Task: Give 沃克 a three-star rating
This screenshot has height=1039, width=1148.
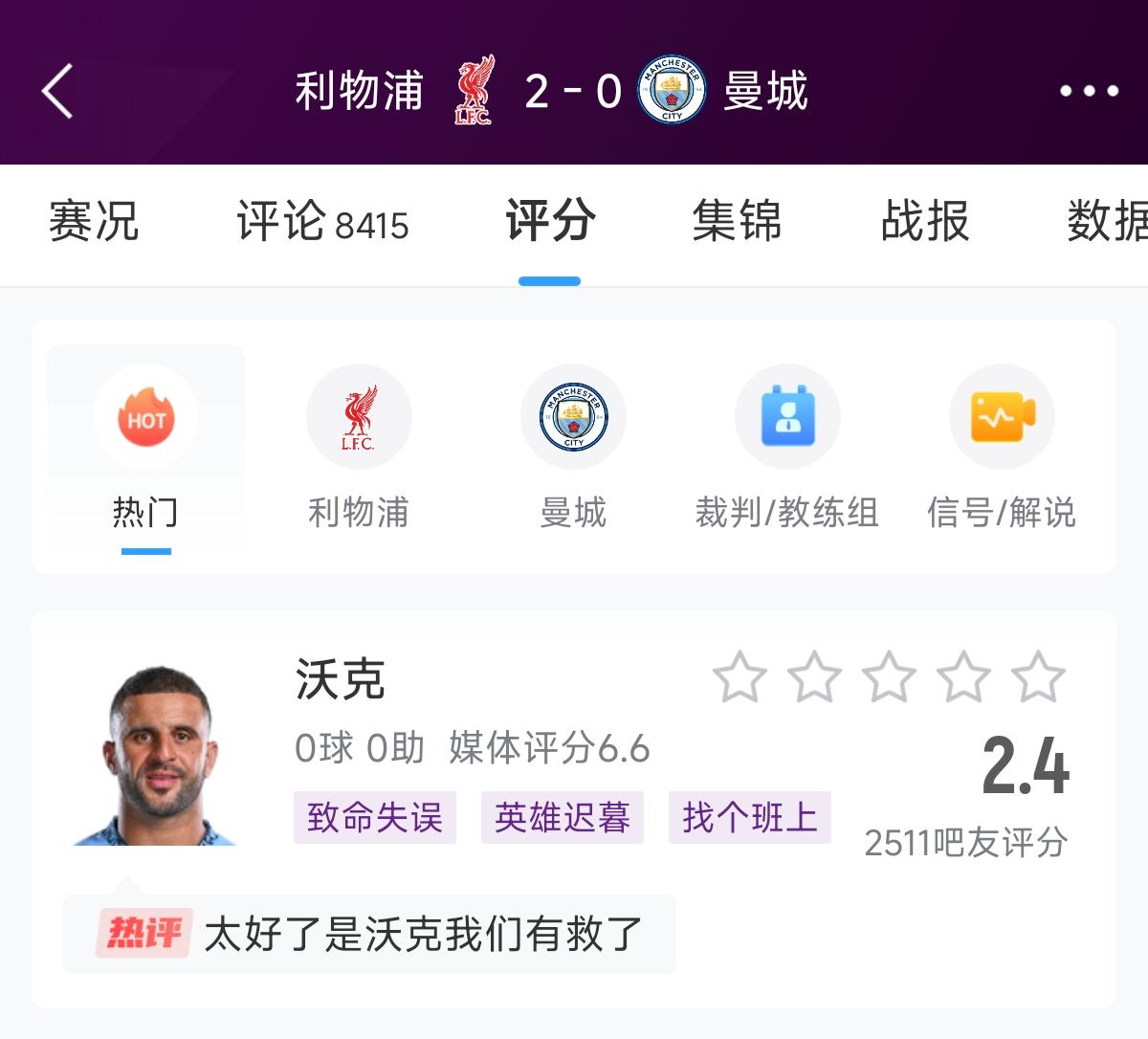Action: (889, 677)
